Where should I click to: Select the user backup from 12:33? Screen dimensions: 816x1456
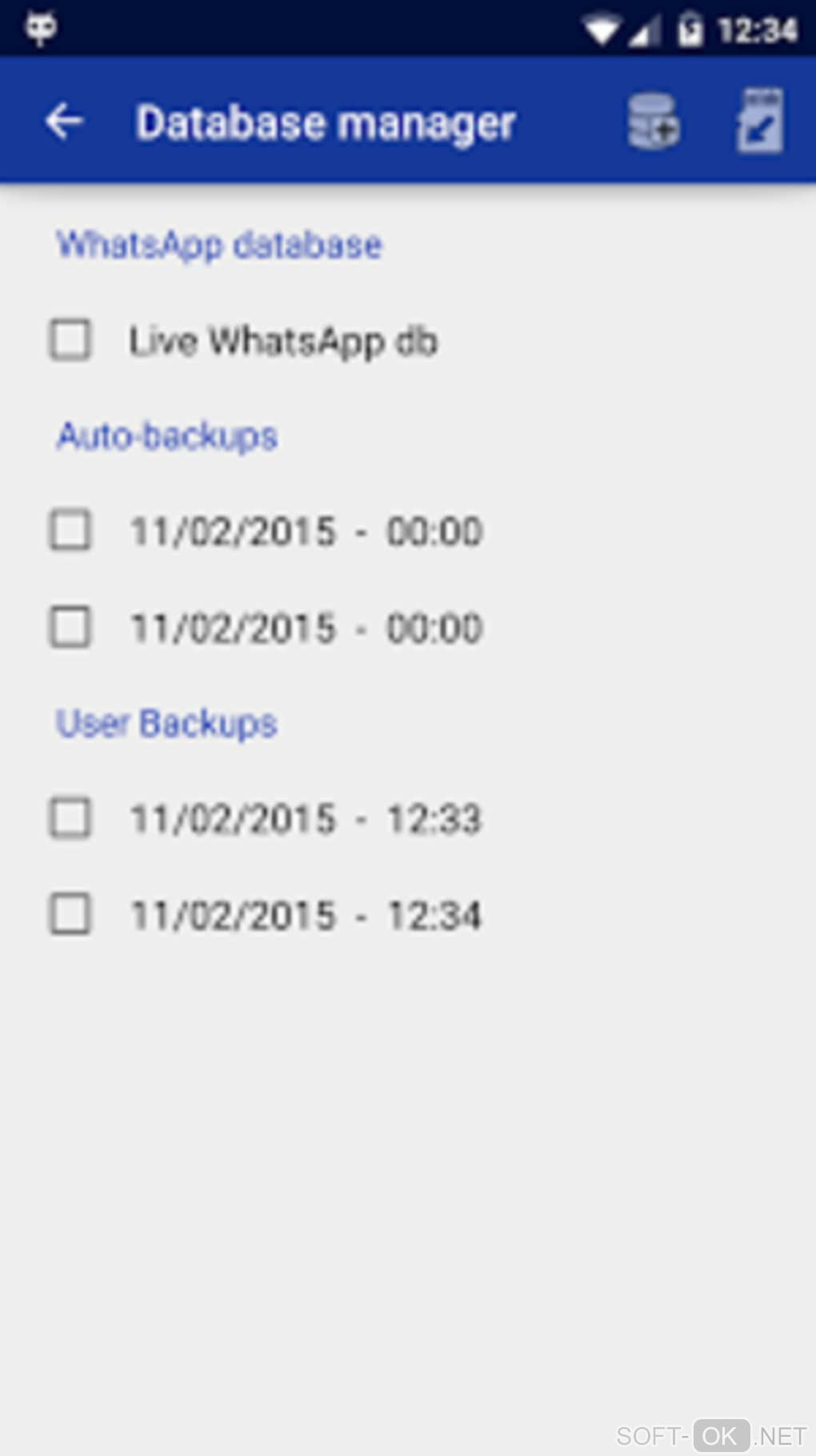click(x=70, y=818)
